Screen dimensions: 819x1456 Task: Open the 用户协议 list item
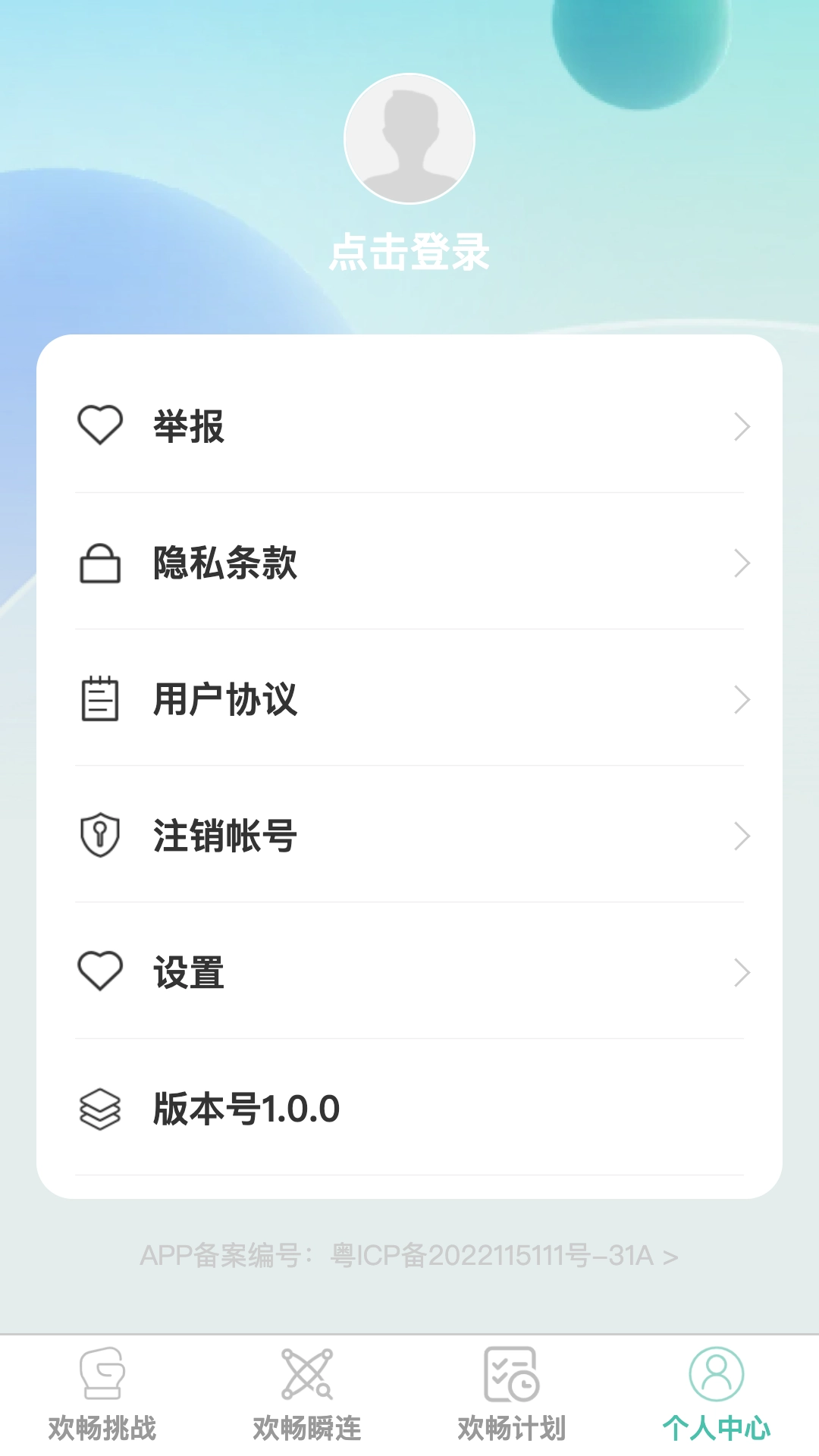tap(409, 700)
